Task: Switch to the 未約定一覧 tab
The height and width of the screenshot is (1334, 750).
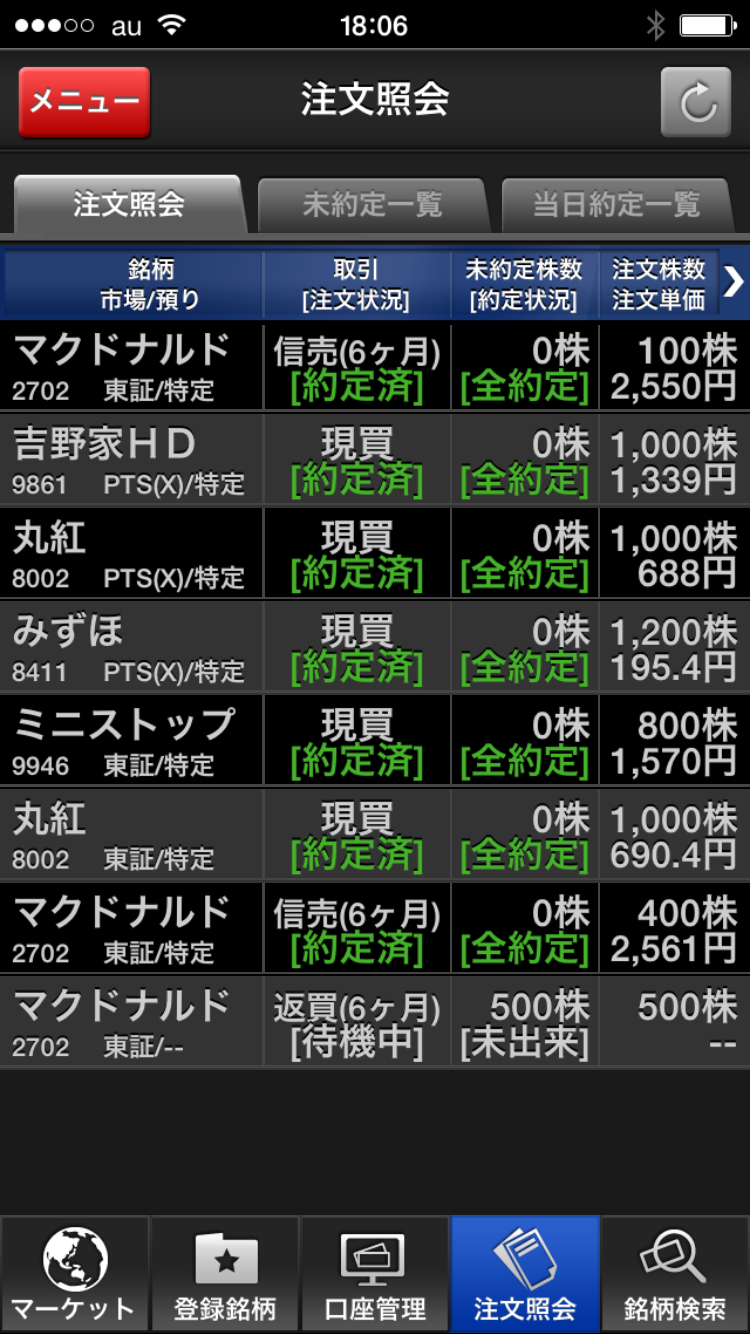Action: 372,205
